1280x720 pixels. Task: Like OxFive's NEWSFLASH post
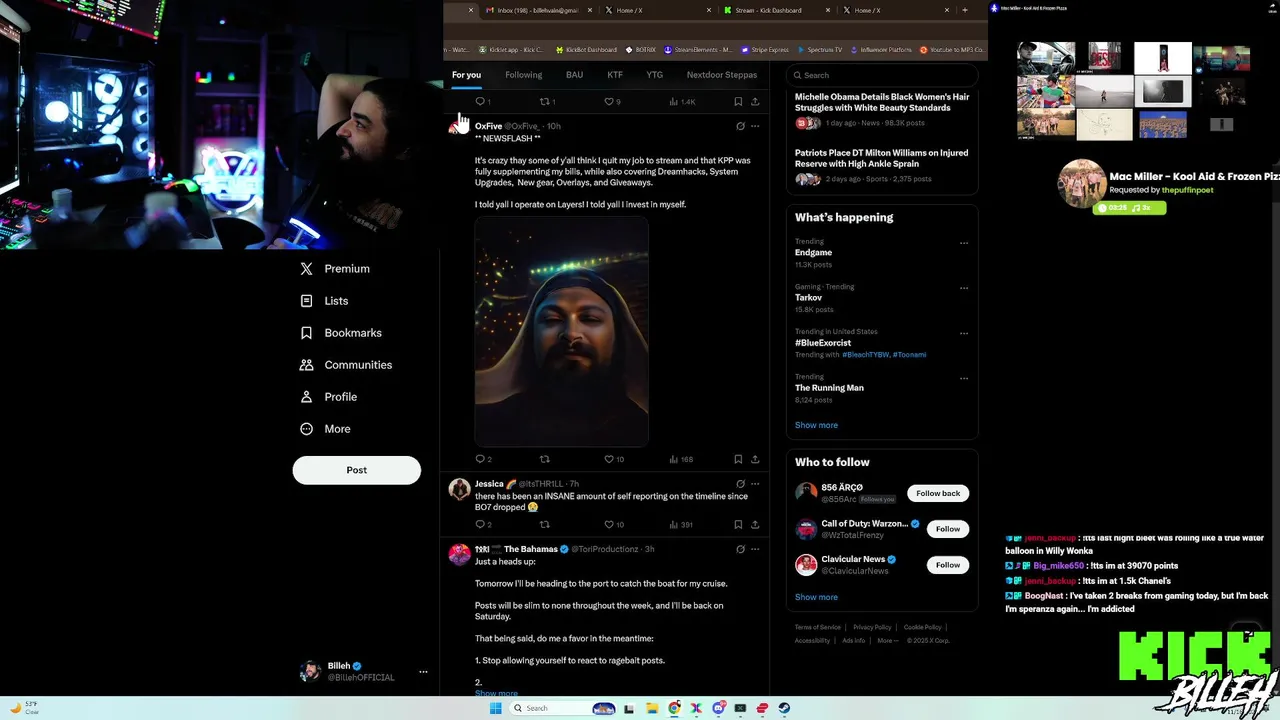(x=609, y=459)
